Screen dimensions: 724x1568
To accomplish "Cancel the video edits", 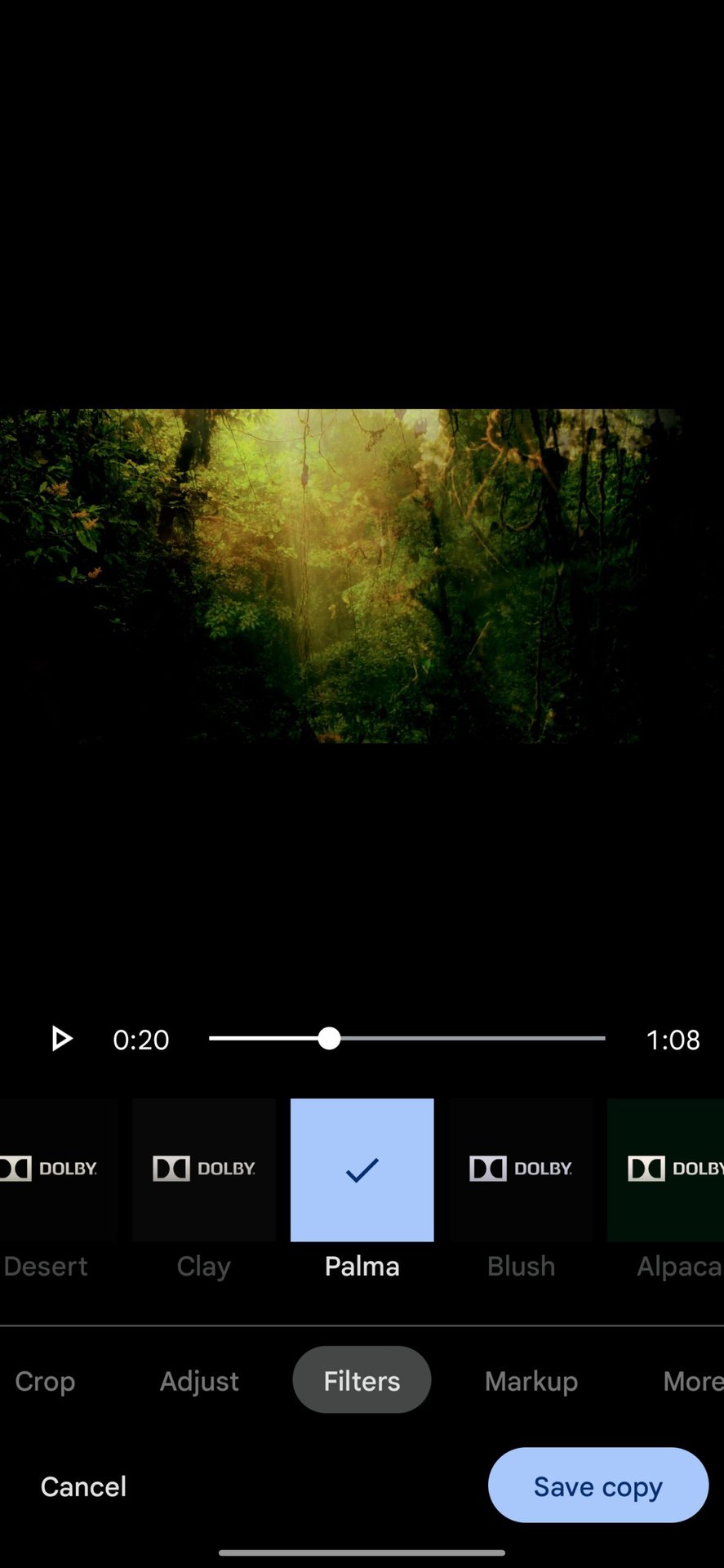I will [x=83, y=1486].
